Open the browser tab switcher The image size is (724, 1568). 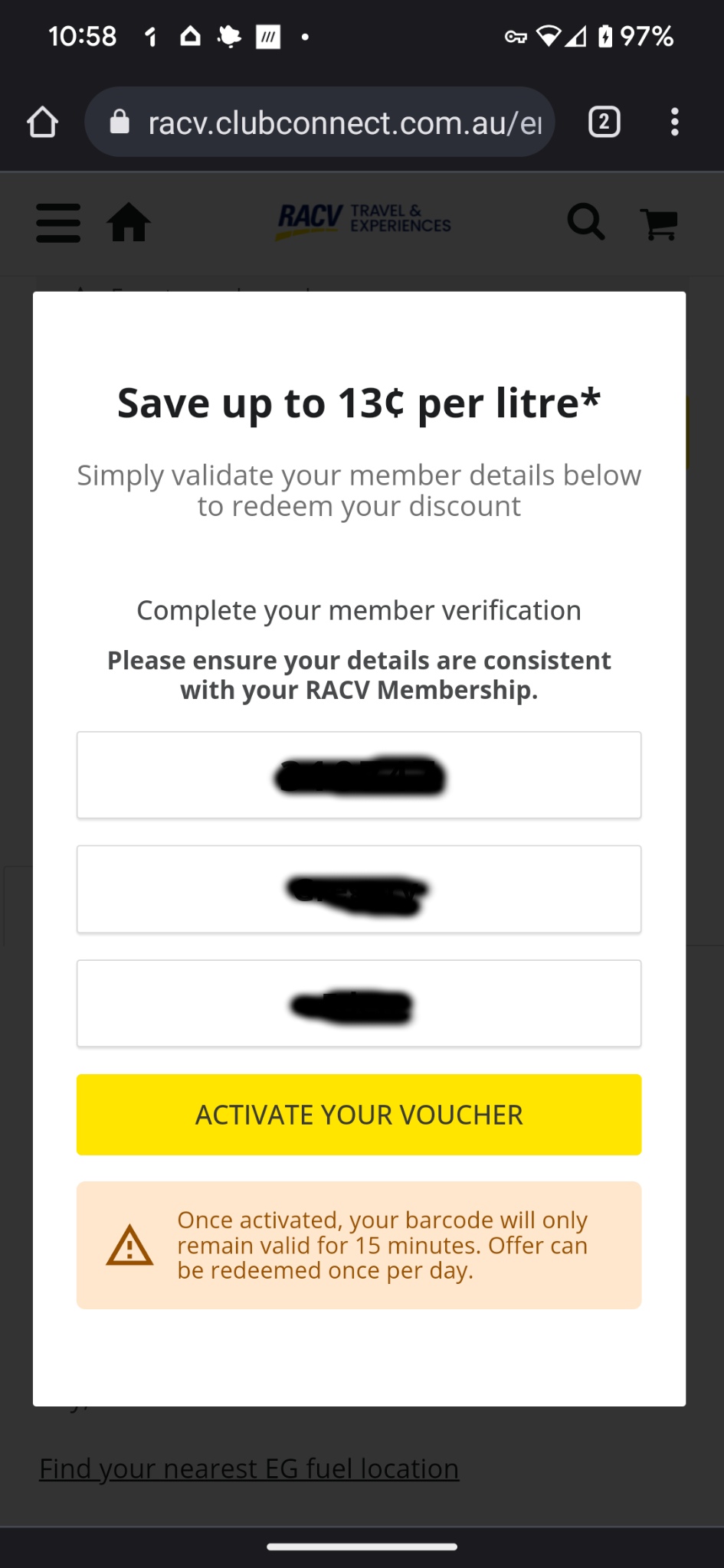(604, 122)
